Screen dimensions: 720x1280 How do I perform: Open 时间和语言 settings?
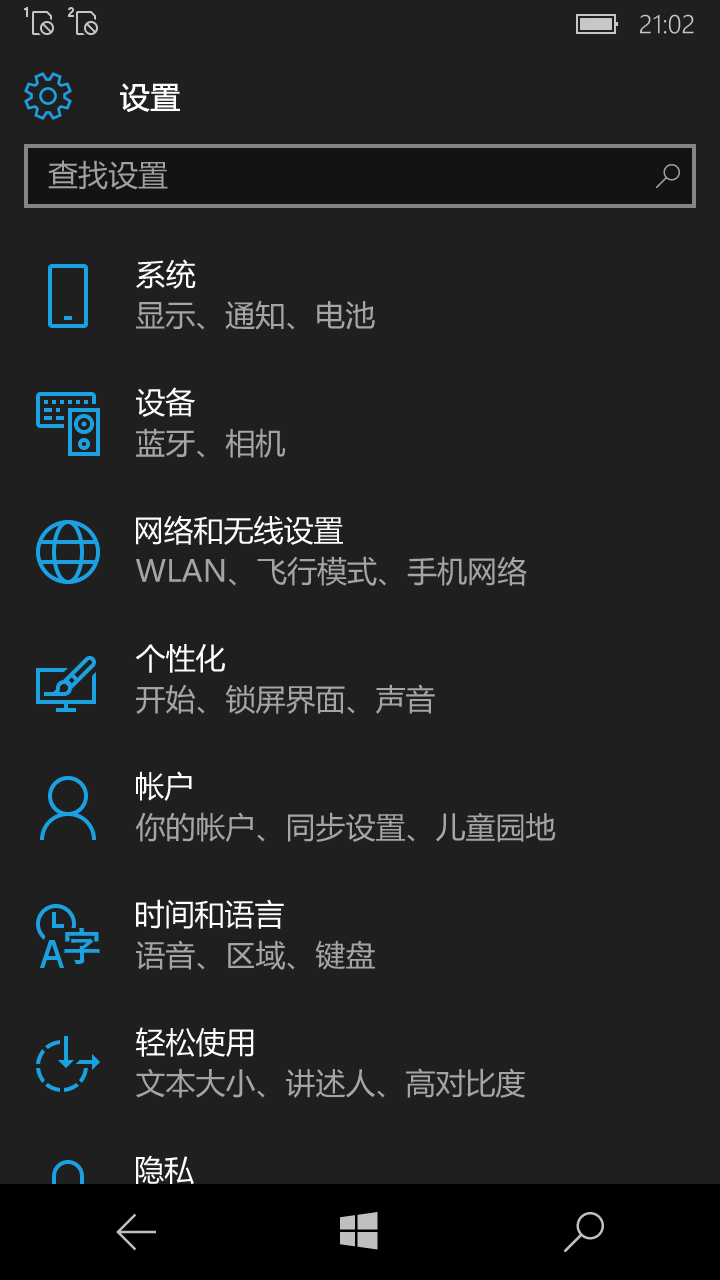[360, 936]
